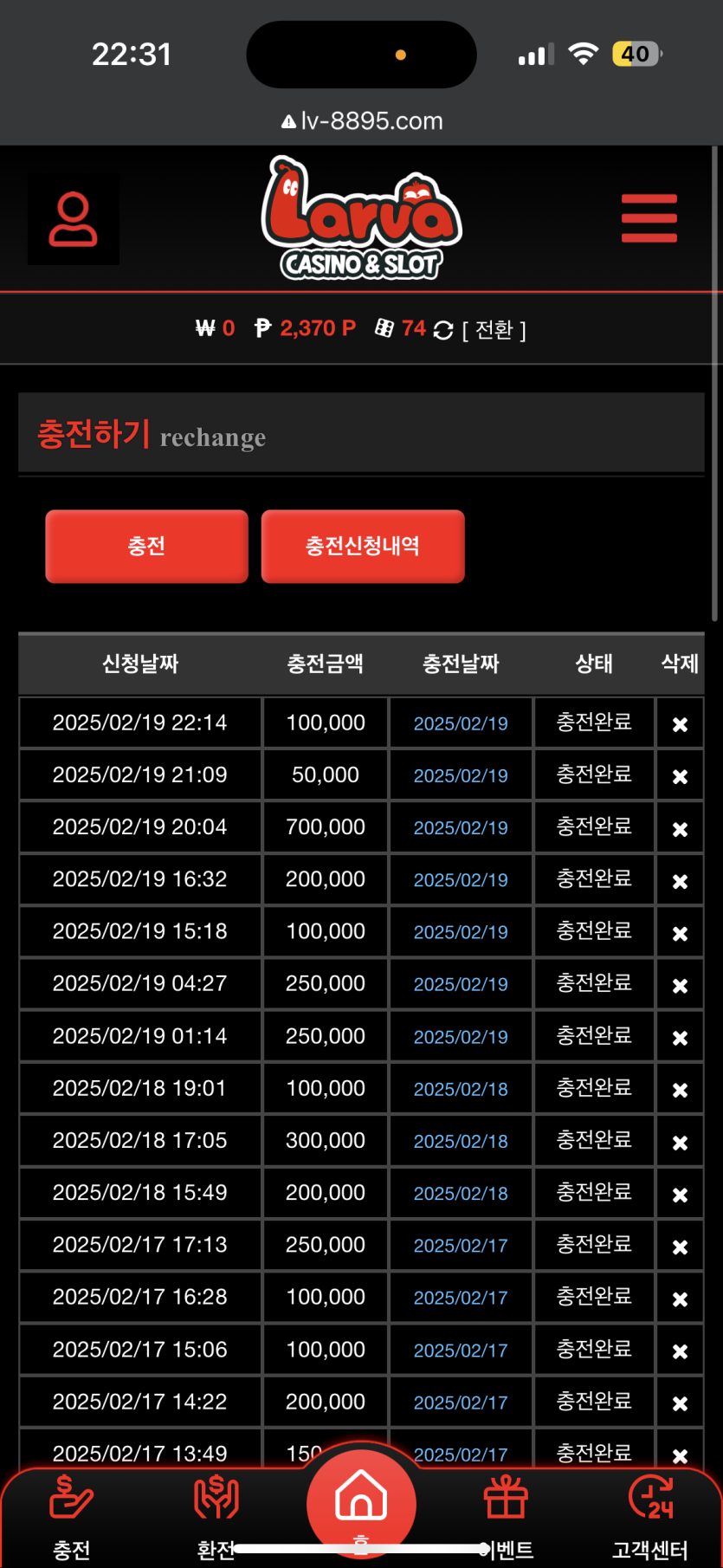Return to home via center house button
723x1568 pixels.
[361, 1499]
